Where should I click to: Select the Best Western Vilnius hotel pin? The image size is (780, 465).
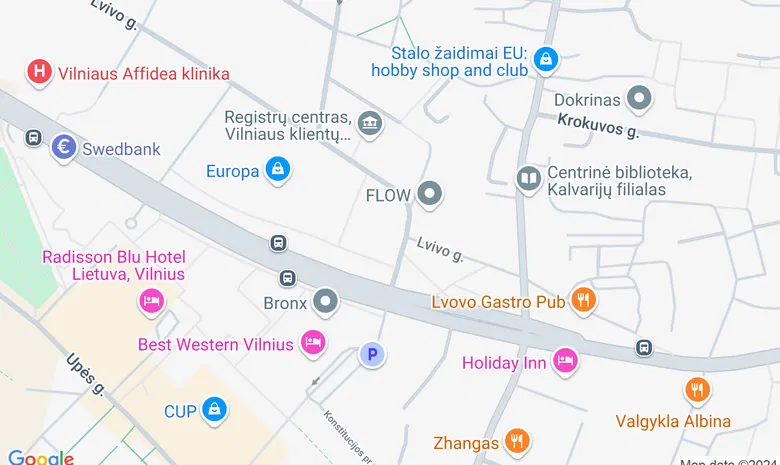coord(314,343)
